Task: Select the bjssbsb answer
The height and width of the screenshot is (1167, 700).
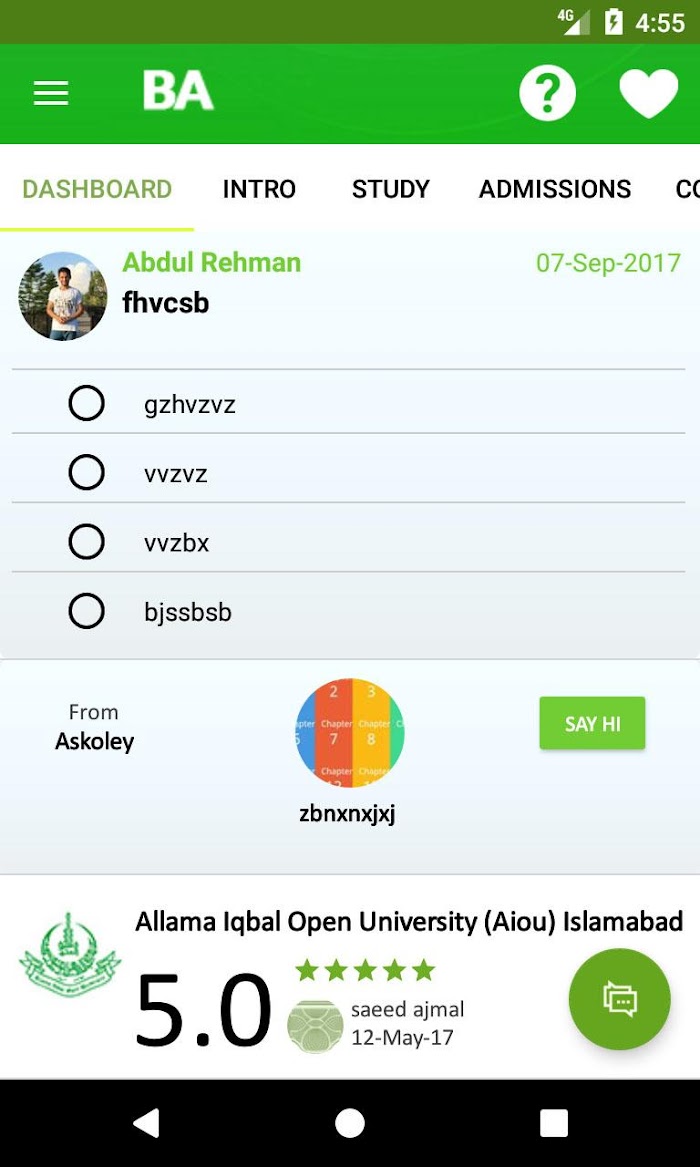Action: click(x=348, y=611)
